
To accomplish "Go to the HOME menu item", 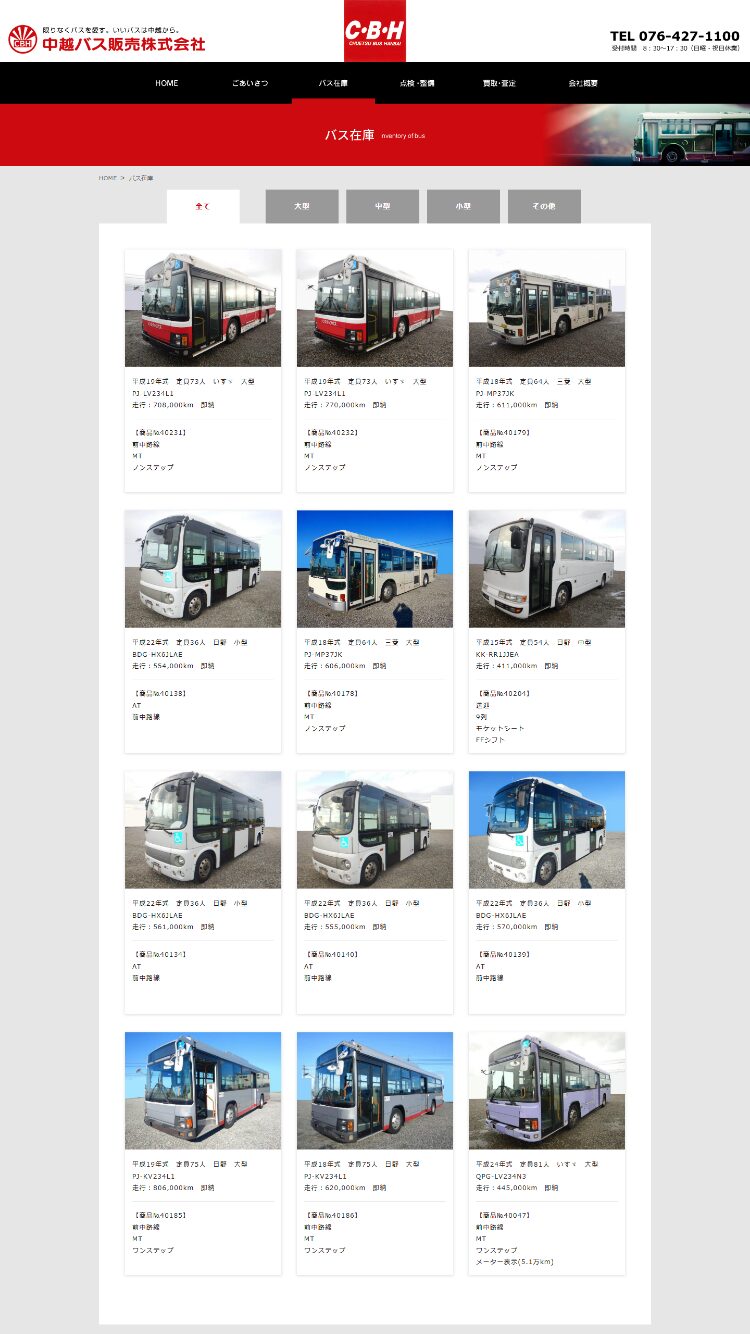I will click(x=166, y=83).
